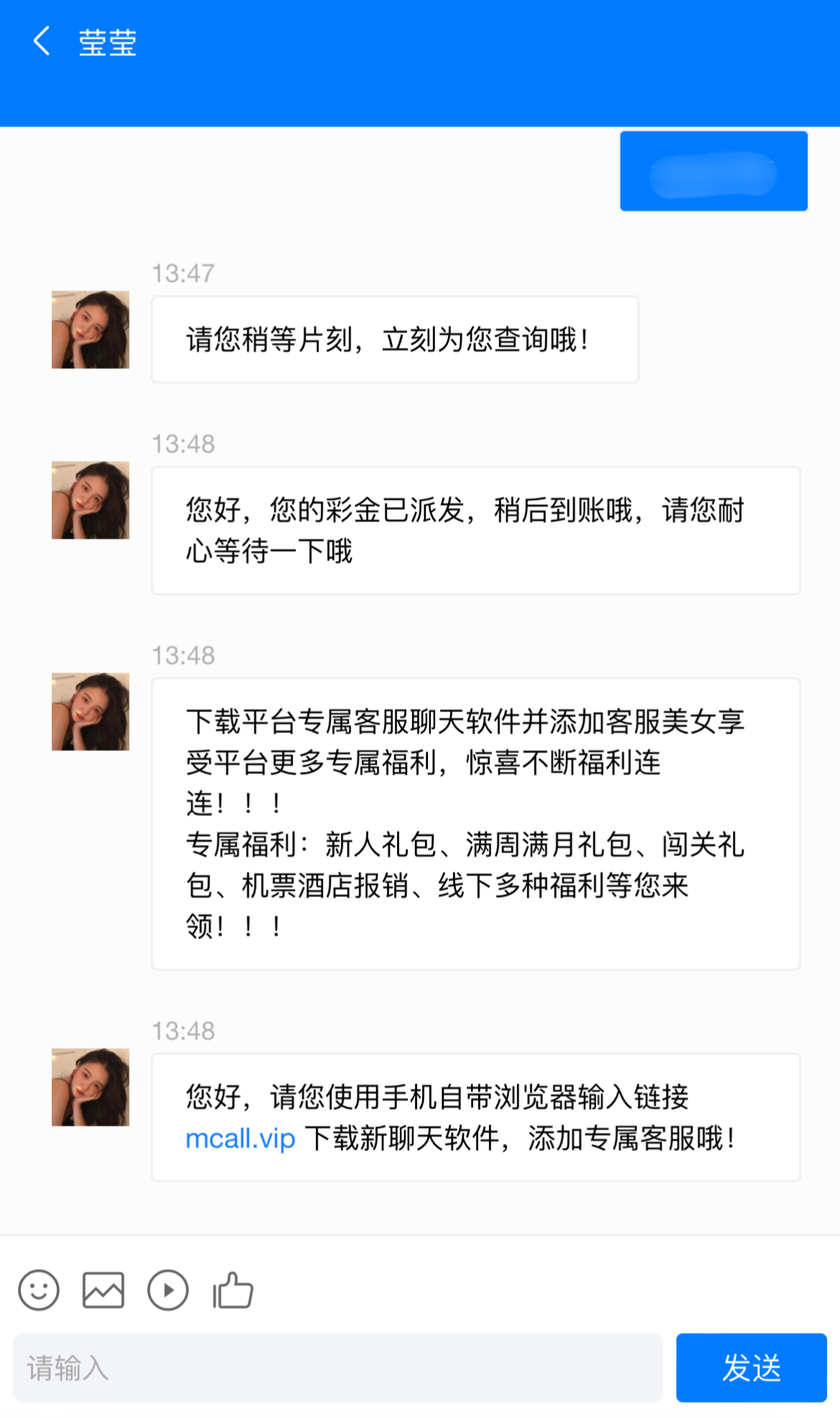Open the mcall.vip link
Screen dimensions: 840x1418
point(240,1139)
